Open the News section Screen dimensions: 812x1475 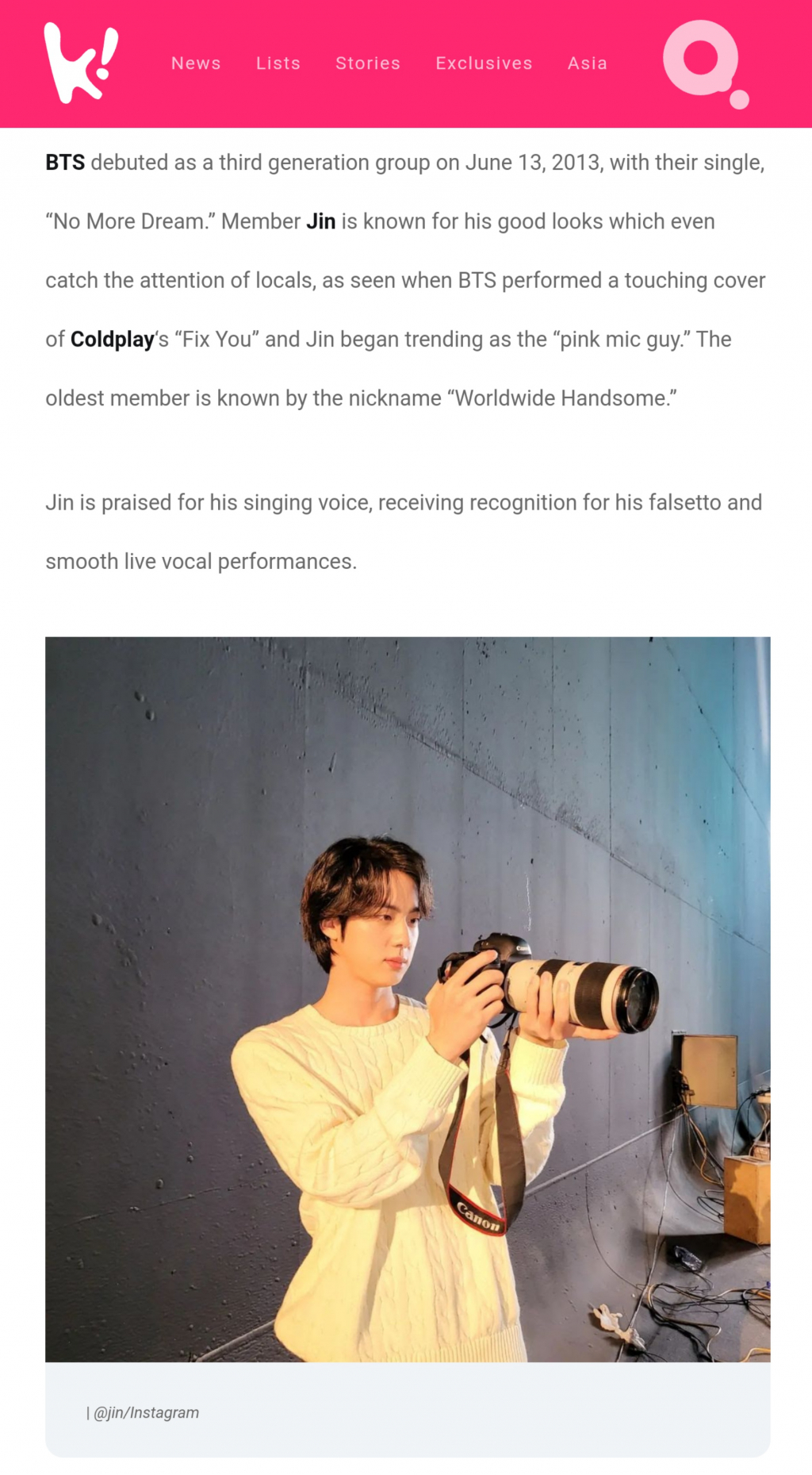click(x=196, y=63)
